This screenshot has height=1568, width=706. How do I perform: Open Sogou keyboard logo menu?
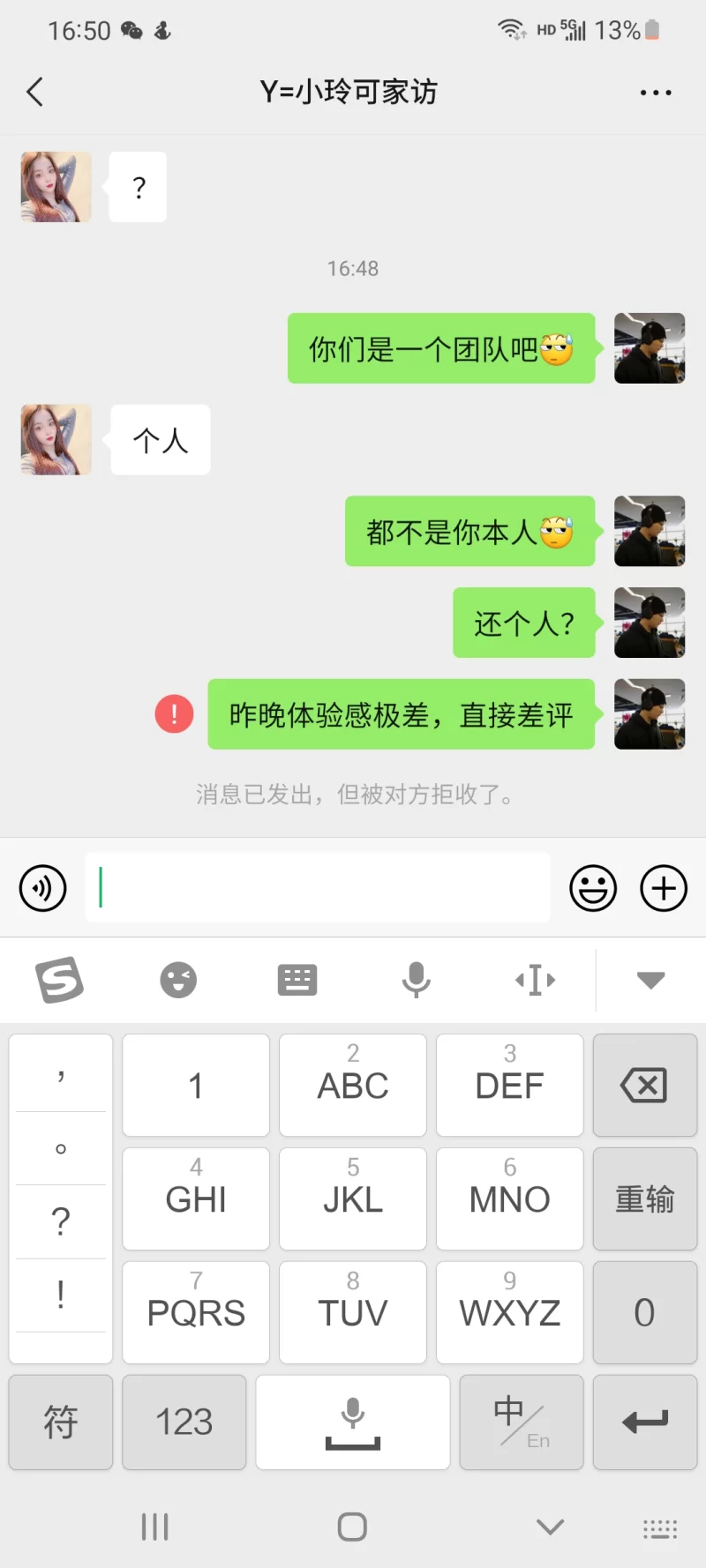[x=59, y=980]
